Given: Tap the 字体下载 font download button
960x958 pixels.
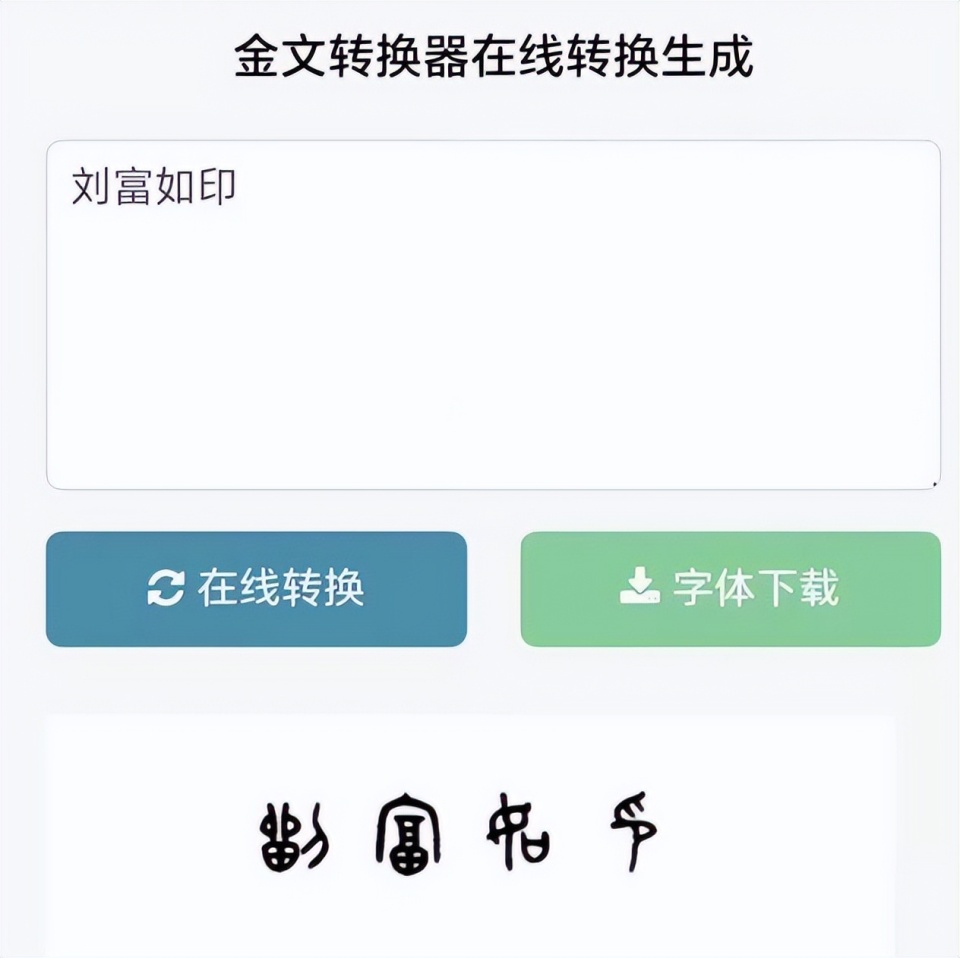Looking at the screenshot, I should pos(730,589).
